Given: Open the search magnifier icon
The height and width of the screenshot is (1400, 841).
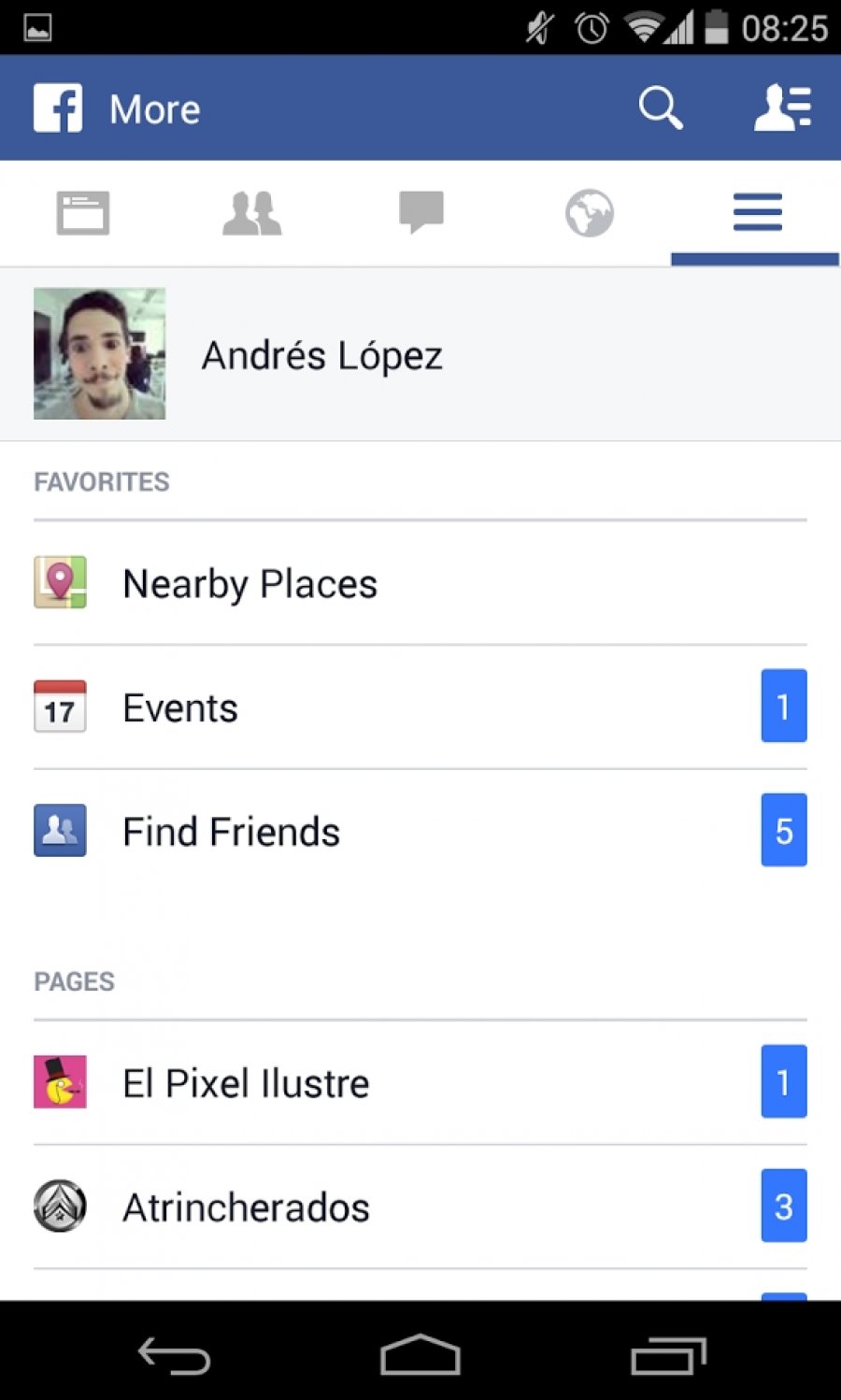Looking at the screenshot, I should [661, 108].
